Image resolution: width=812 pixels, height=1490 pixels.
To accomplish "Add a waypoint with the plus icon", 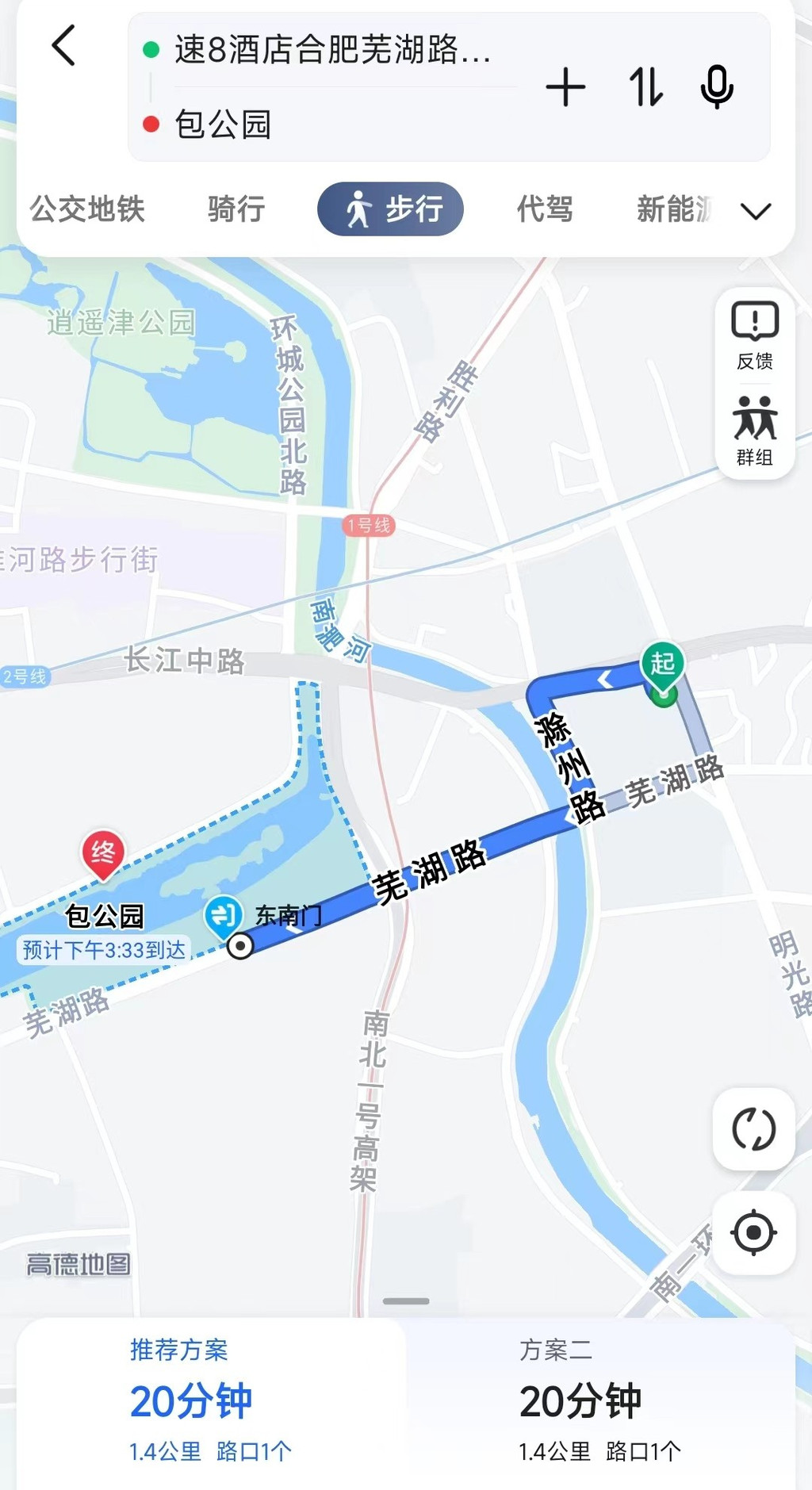I will coord(565,87).
